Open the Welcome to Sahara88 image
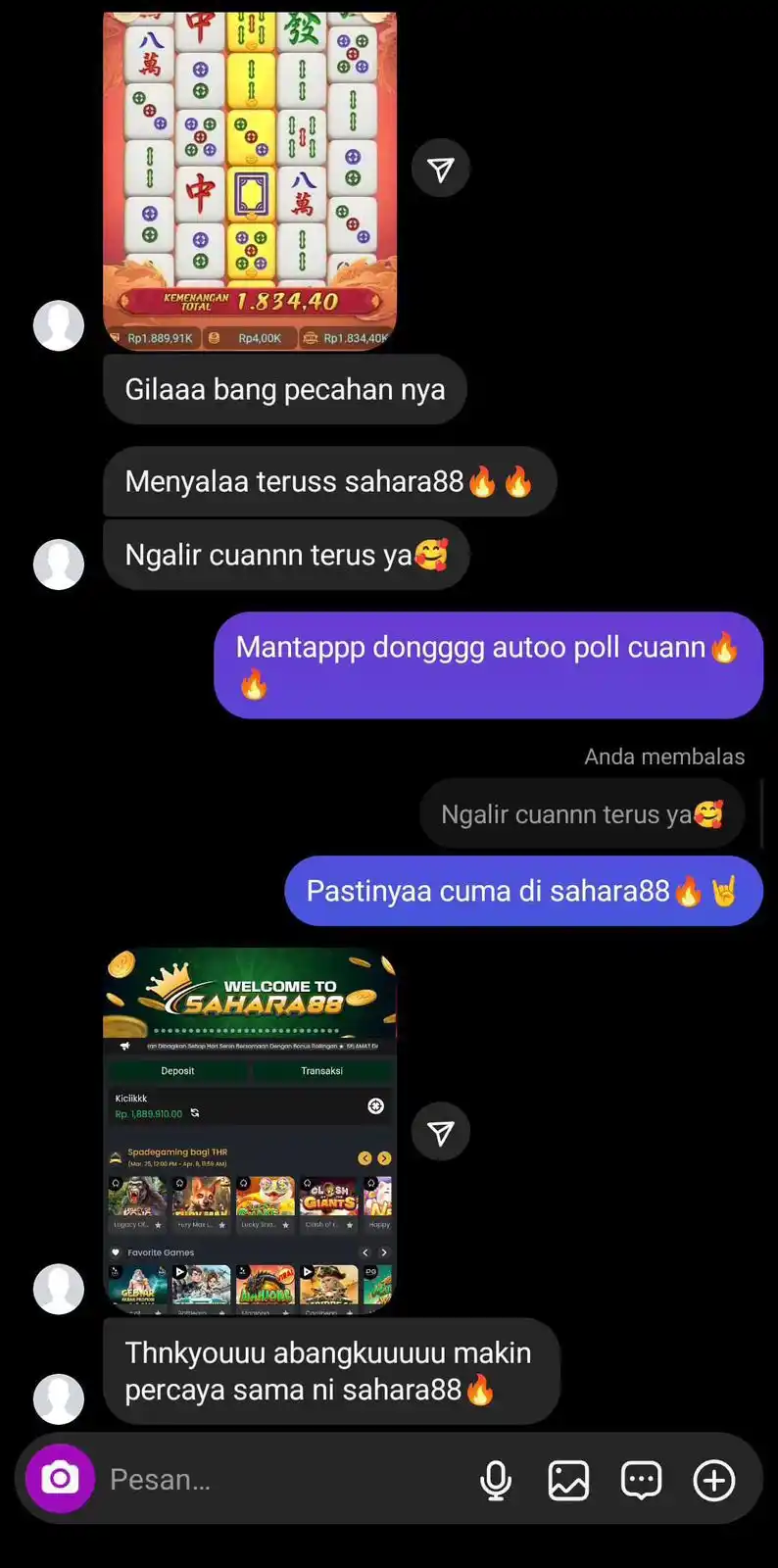Viewport: 778px width, 1568px height. pos(250,1127)
